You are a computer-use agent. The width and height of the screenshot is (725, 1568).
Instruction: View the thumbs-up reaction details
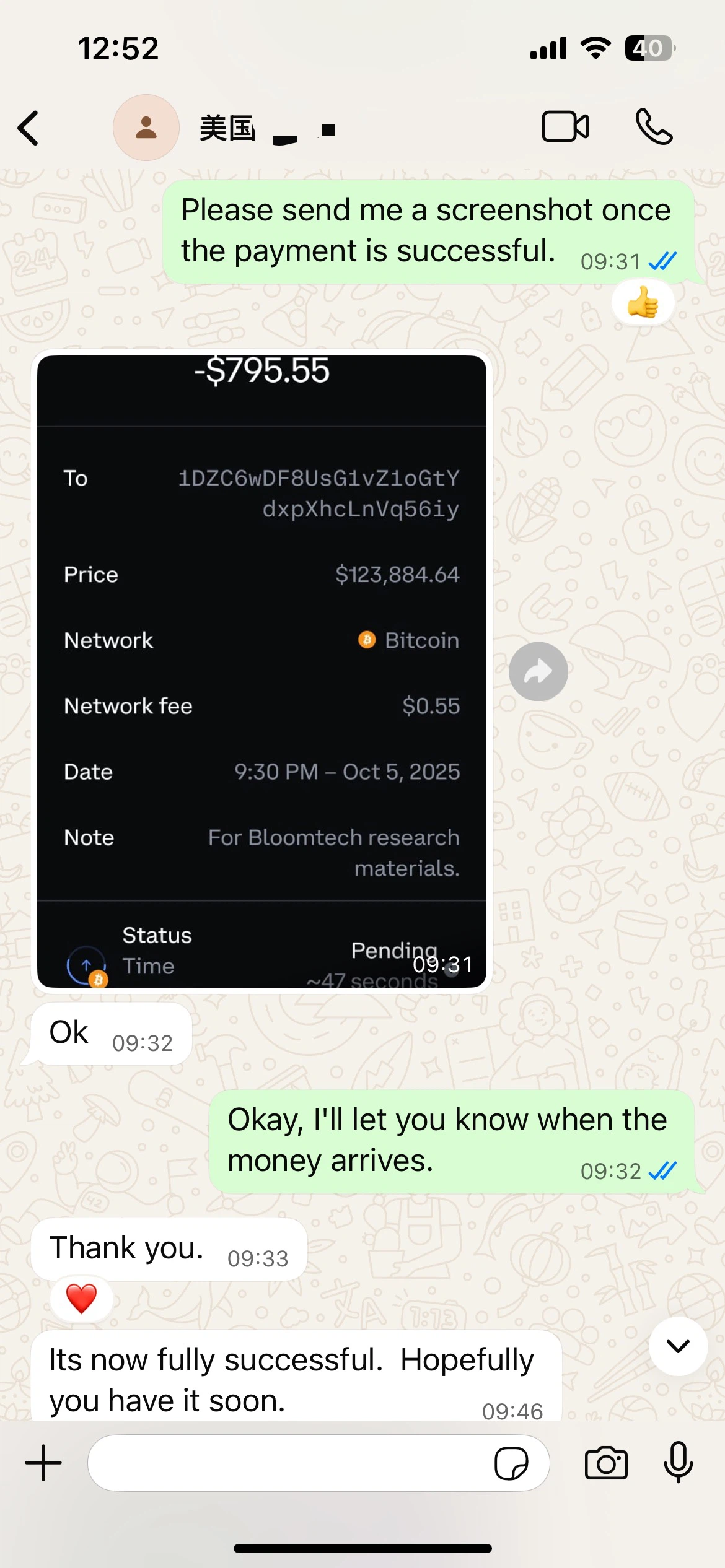pyautogui.click(x=643, y=303)
